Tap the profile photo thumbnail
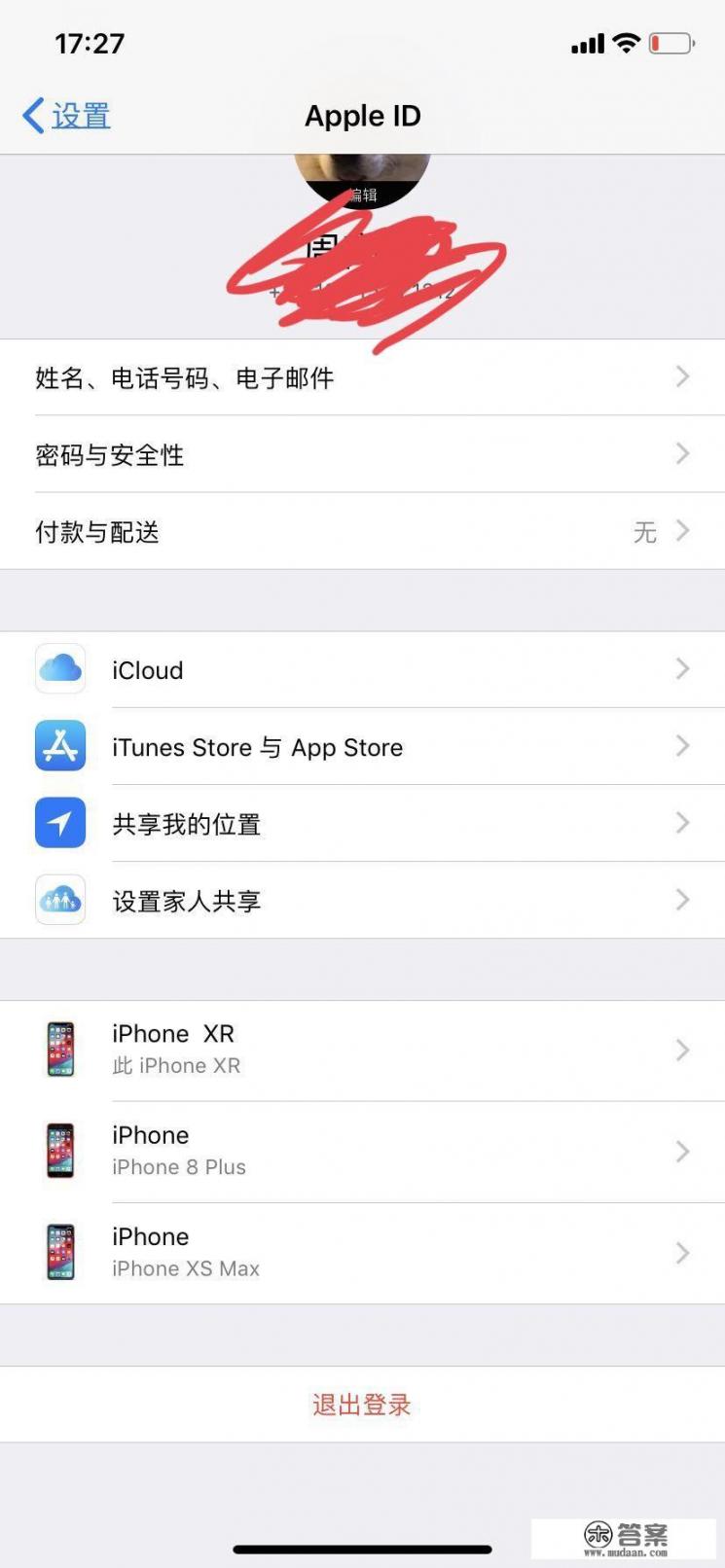725x1568 pixels. [362, 170]
